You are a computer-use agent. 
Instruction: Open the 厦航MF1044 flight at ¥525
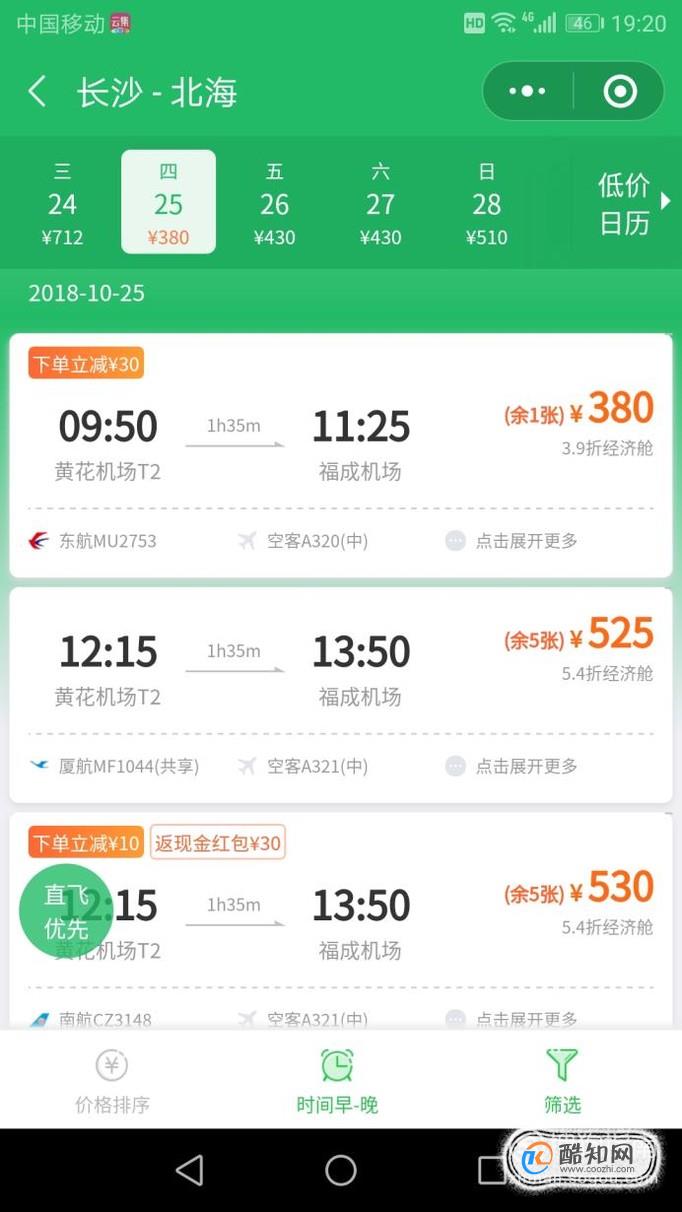point(341,695)
